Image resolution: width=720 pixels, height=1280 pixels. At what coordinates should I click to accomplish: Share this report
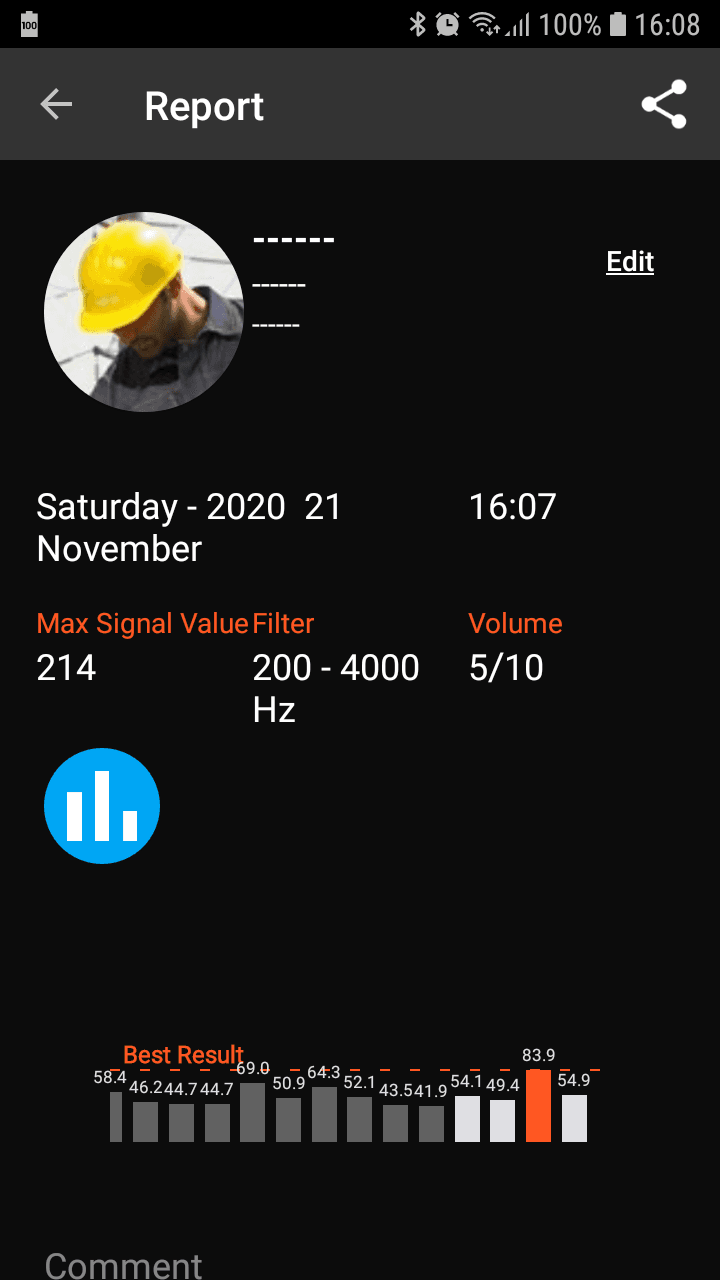664,105
